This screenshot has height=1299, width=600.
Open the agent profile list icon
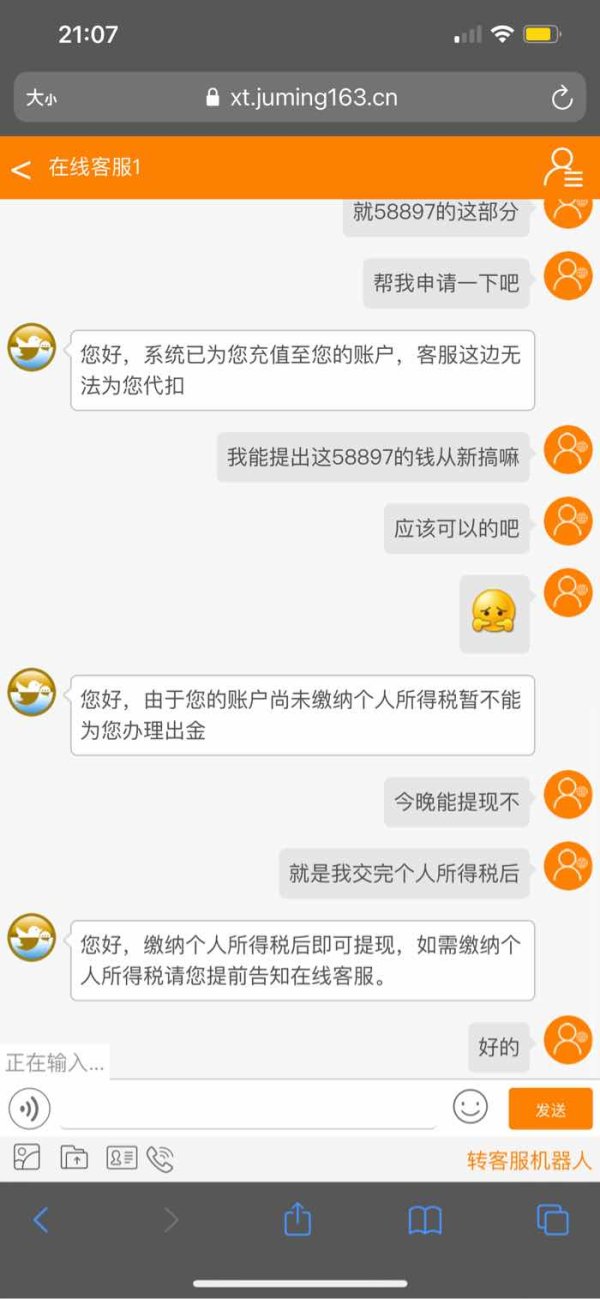point(563,168)
